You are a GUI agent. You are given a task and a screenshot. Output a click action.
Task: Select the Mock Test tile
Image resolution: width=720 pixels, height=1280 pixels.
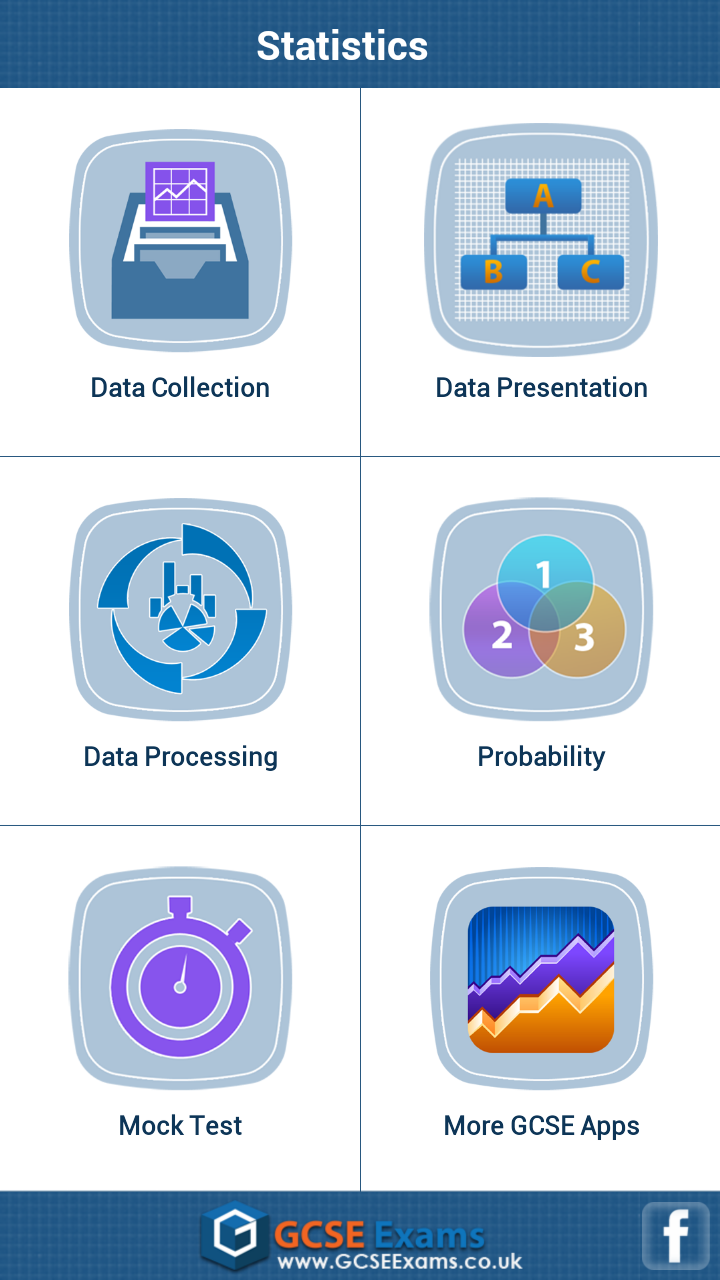tap(180, 1005)
